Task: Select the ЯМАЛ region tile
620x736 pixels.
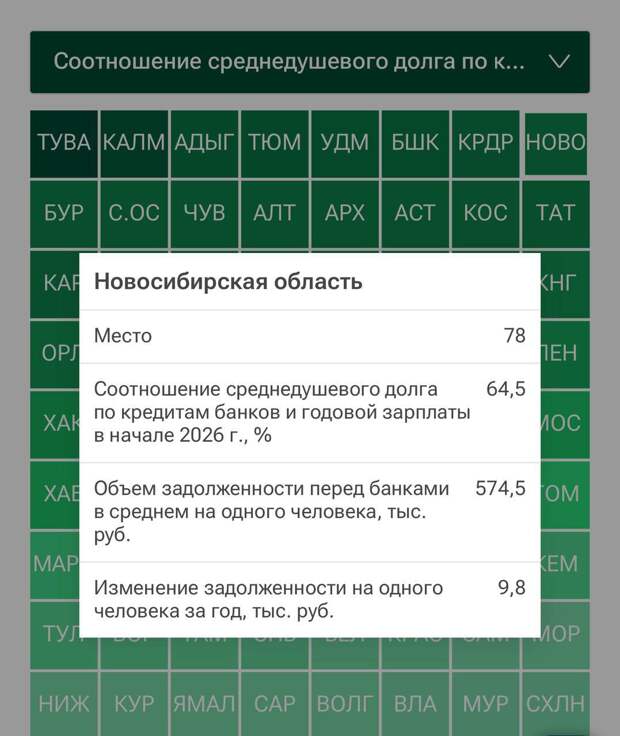Action: pos(204,704)
